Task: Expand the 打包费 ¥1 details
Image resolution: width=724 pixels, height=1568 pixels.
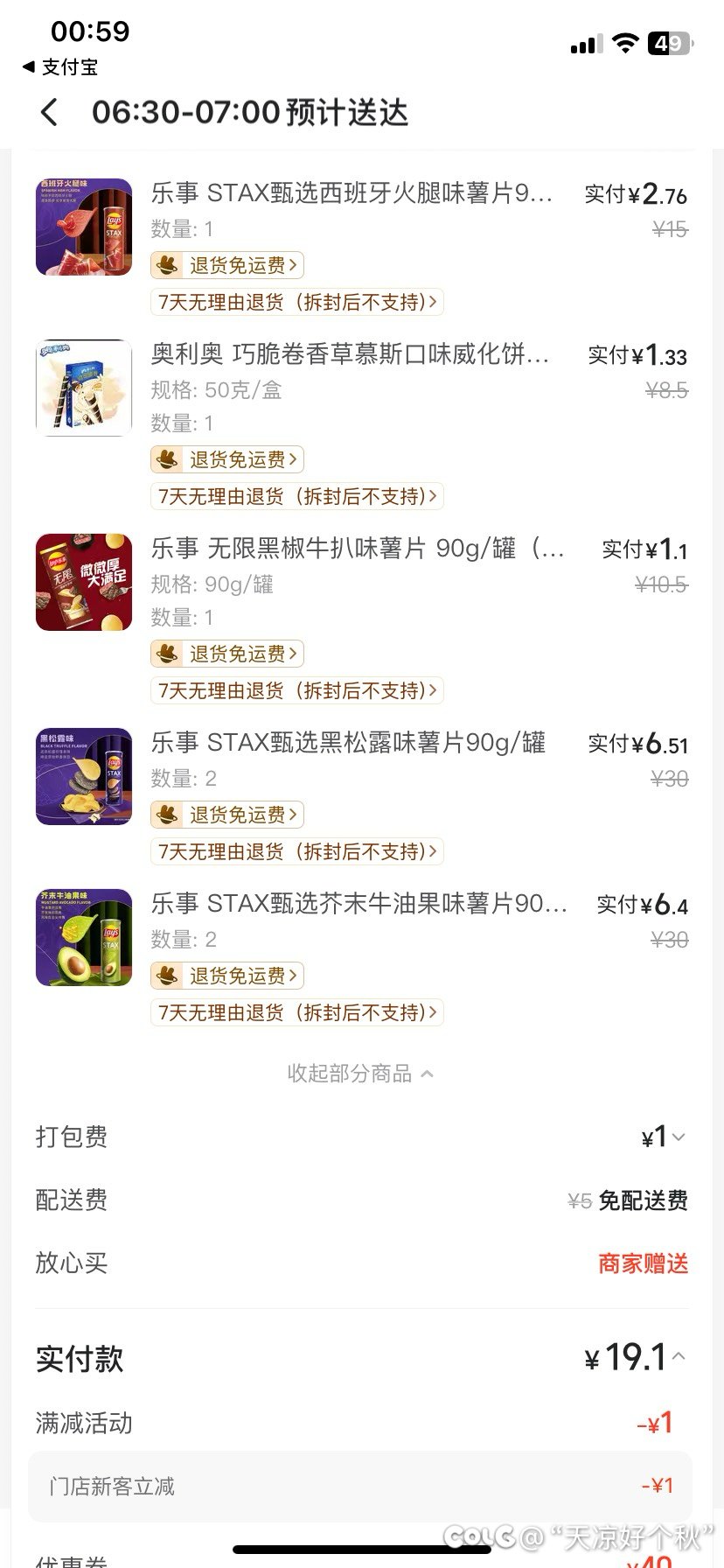Action: (665, 1137)
